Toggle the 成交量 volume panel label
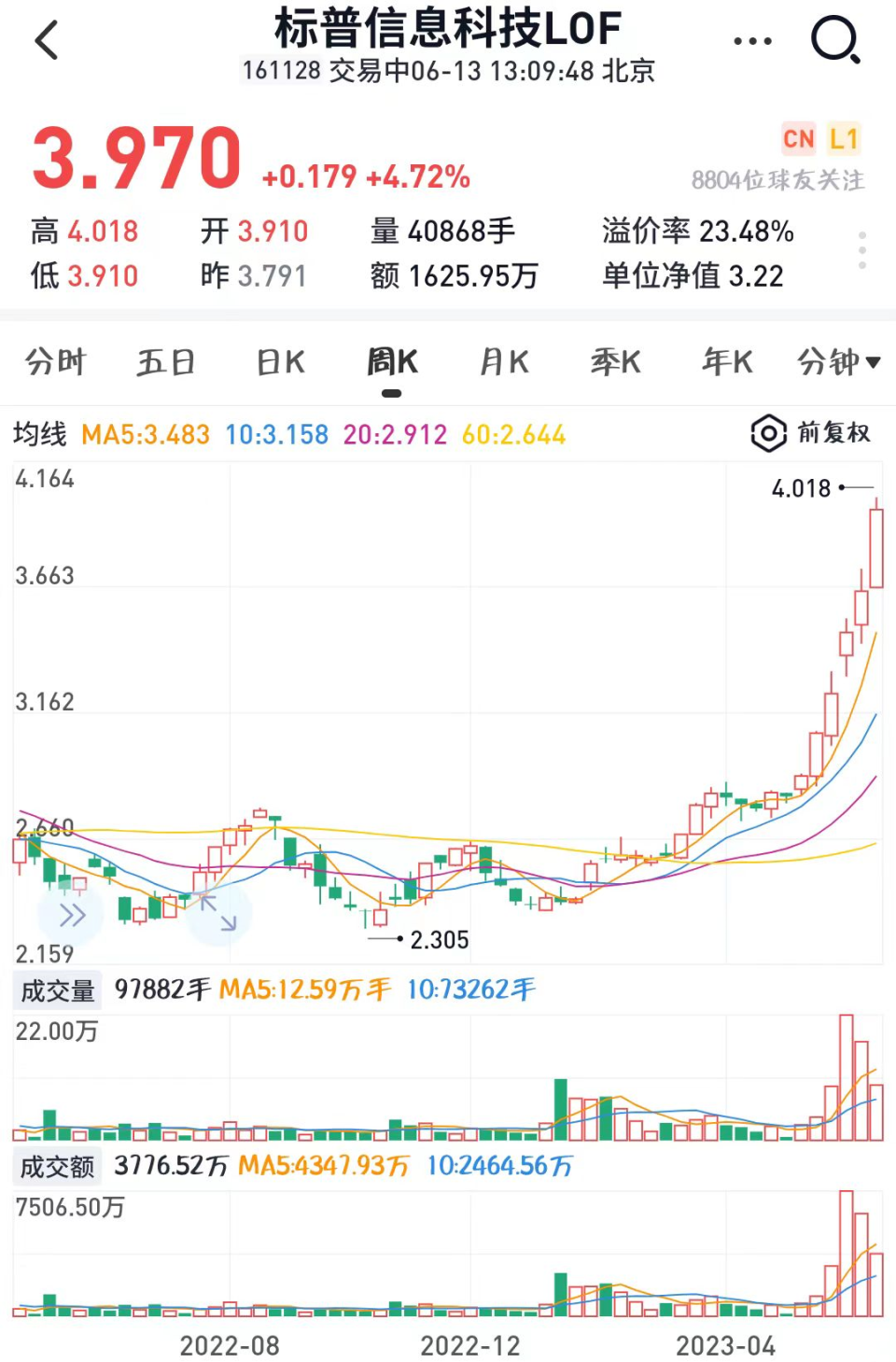 (x=57, y=989)
